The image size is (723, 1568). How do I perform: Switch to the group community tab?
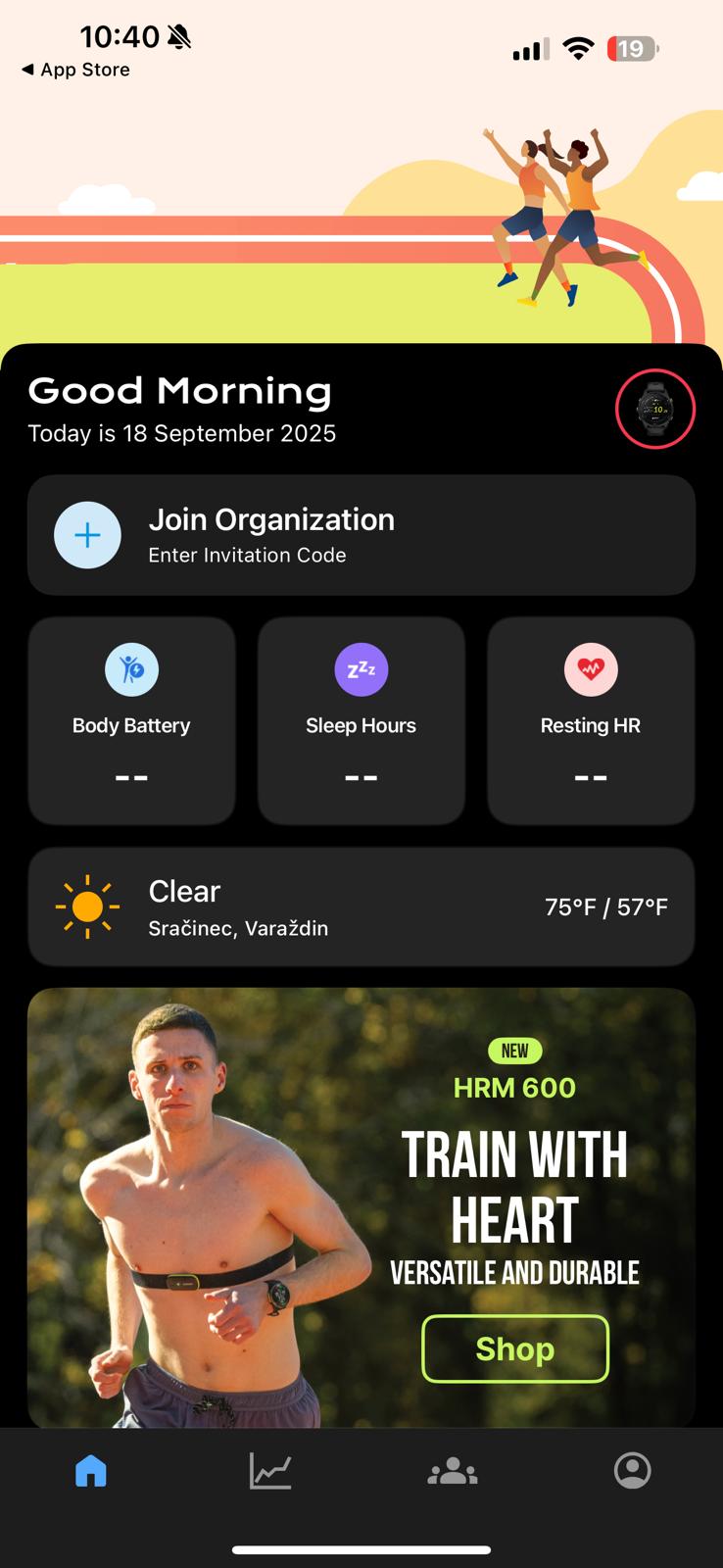[453, 1471]
